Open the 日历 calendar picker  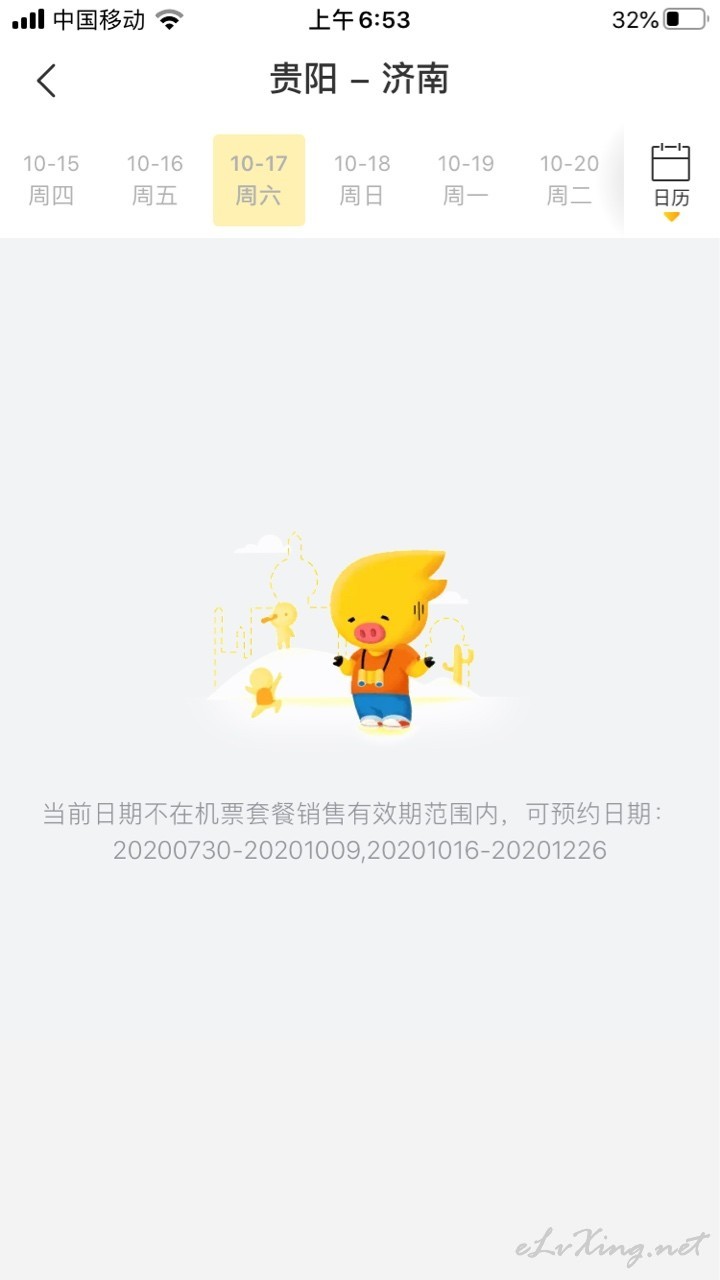671,180
